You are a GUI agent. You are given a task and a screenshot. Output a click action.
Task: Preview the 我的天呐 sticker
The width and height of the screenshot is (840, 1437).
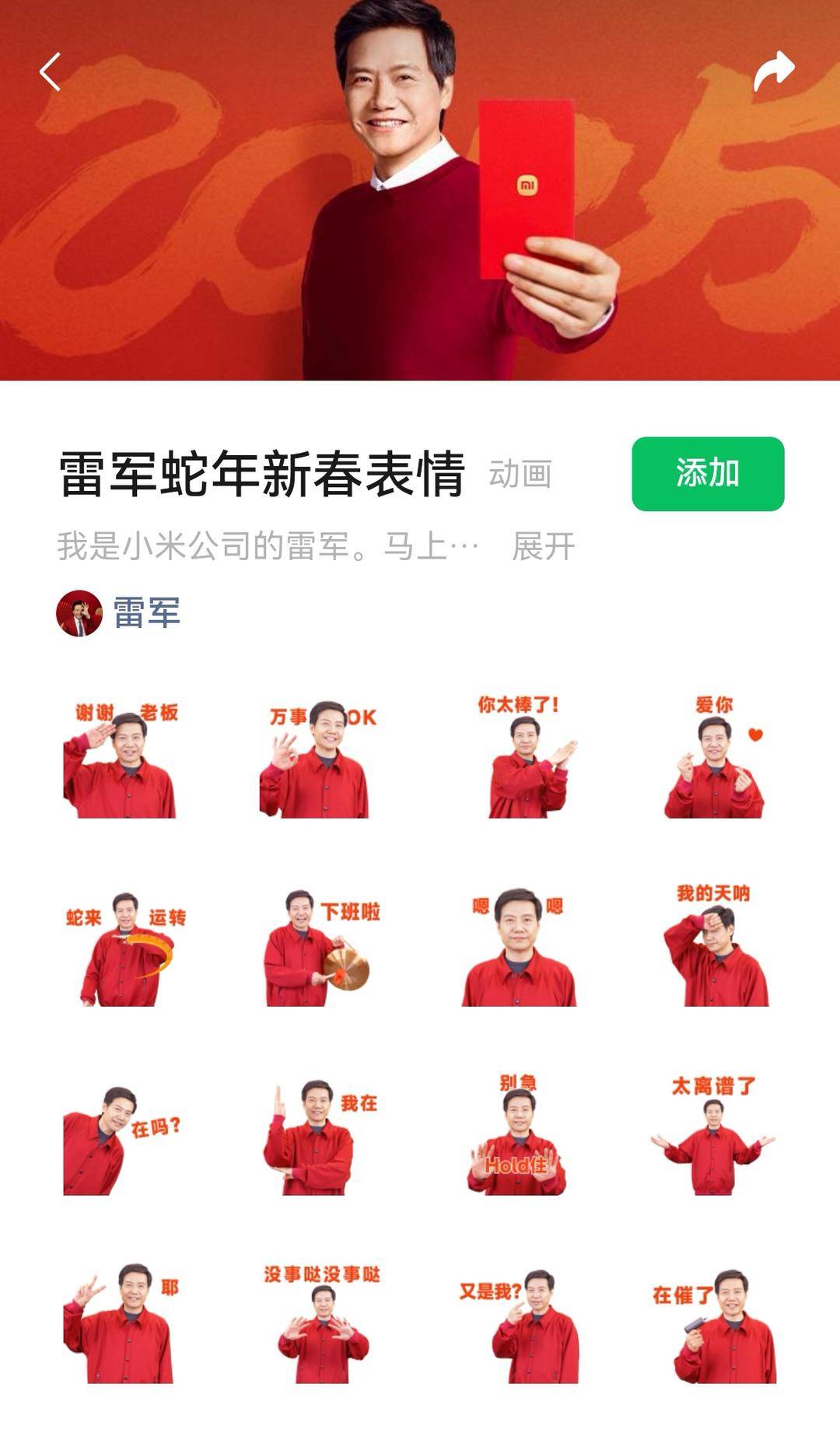[x=716, y=945]
